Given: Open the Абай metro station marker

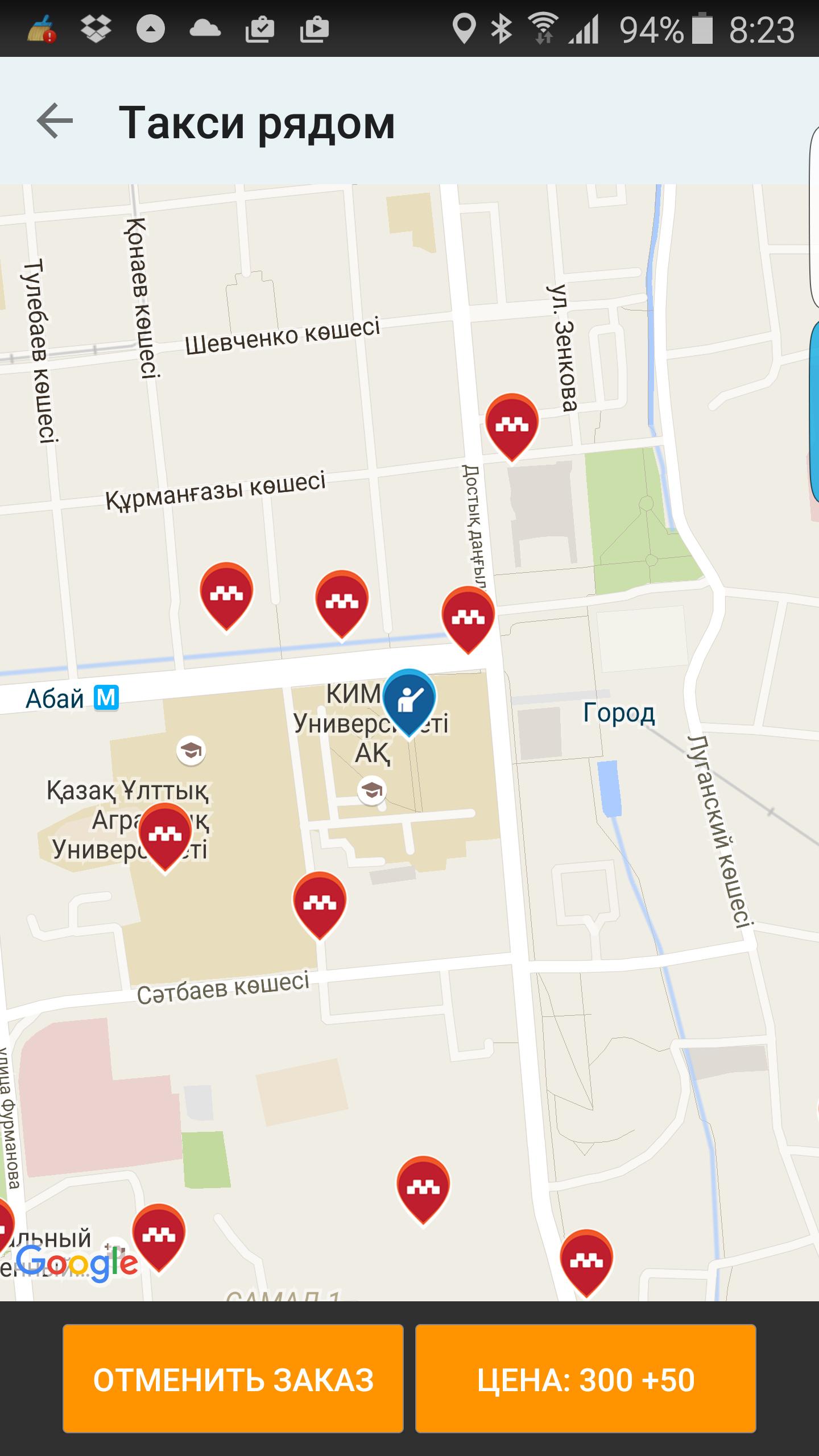Looking at the screenshot, I should tap(106, 698).
